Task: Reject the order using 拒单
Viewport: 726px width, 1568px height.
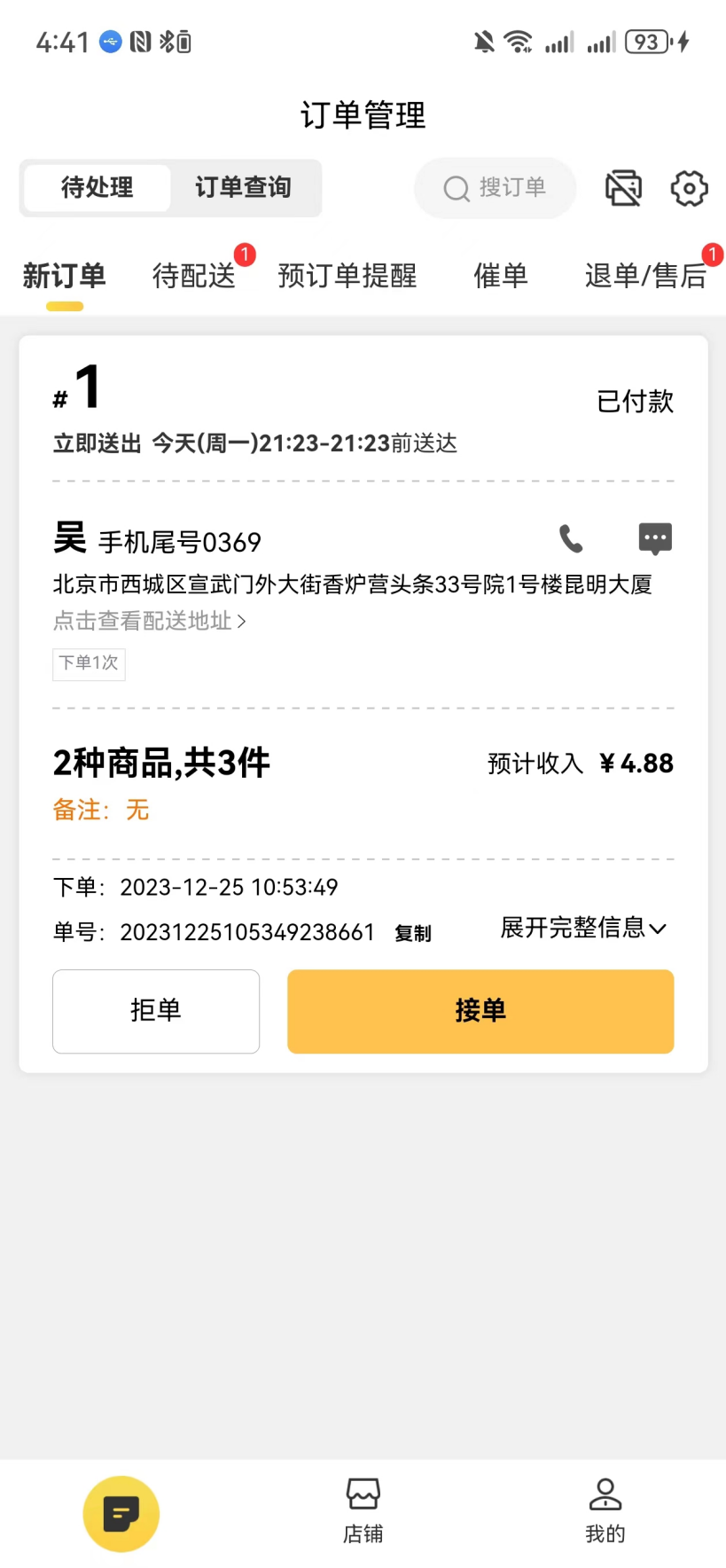Action: tap(156, 1011)
